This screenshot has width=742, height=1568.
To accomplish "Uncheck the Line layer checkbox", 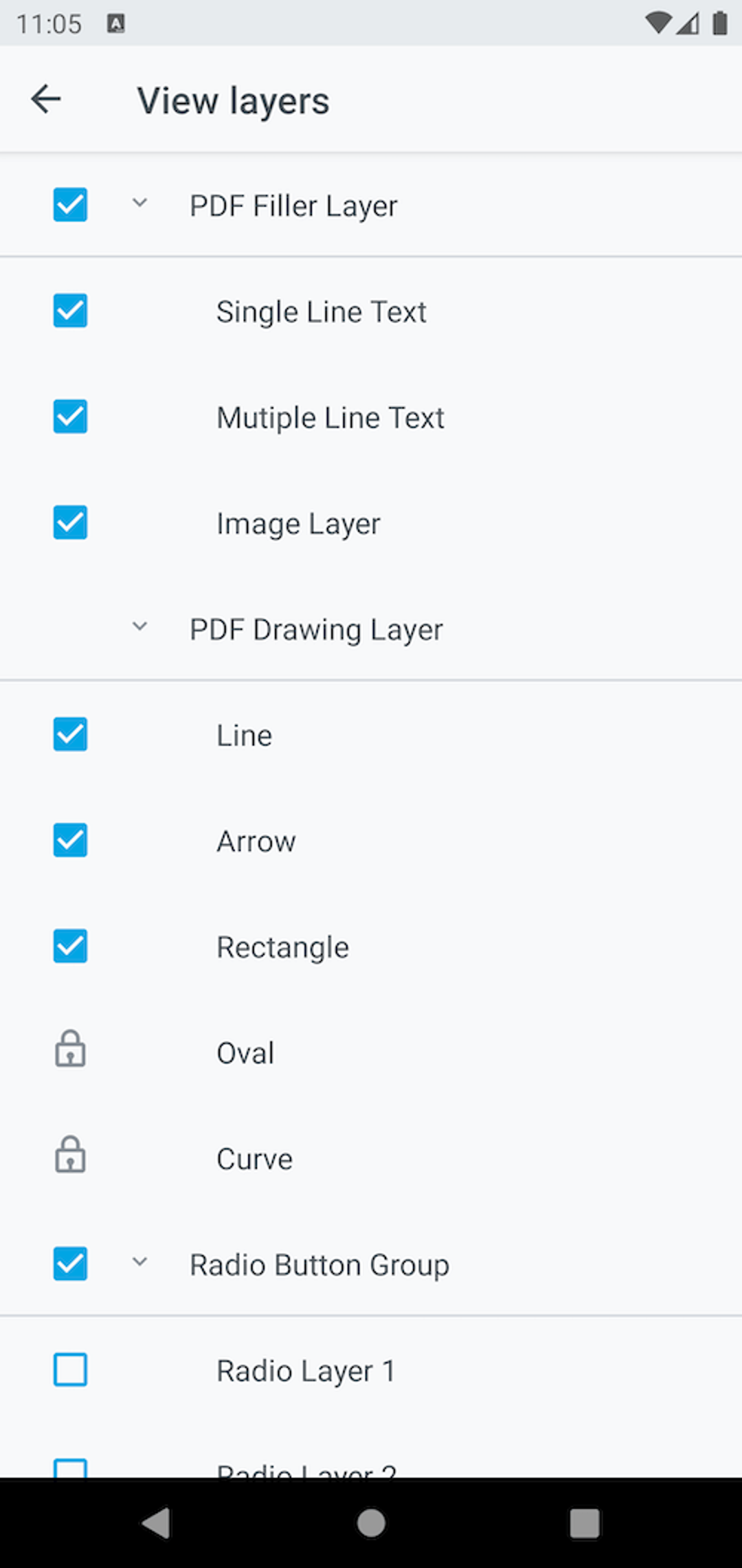I will [x=70, y=734].
